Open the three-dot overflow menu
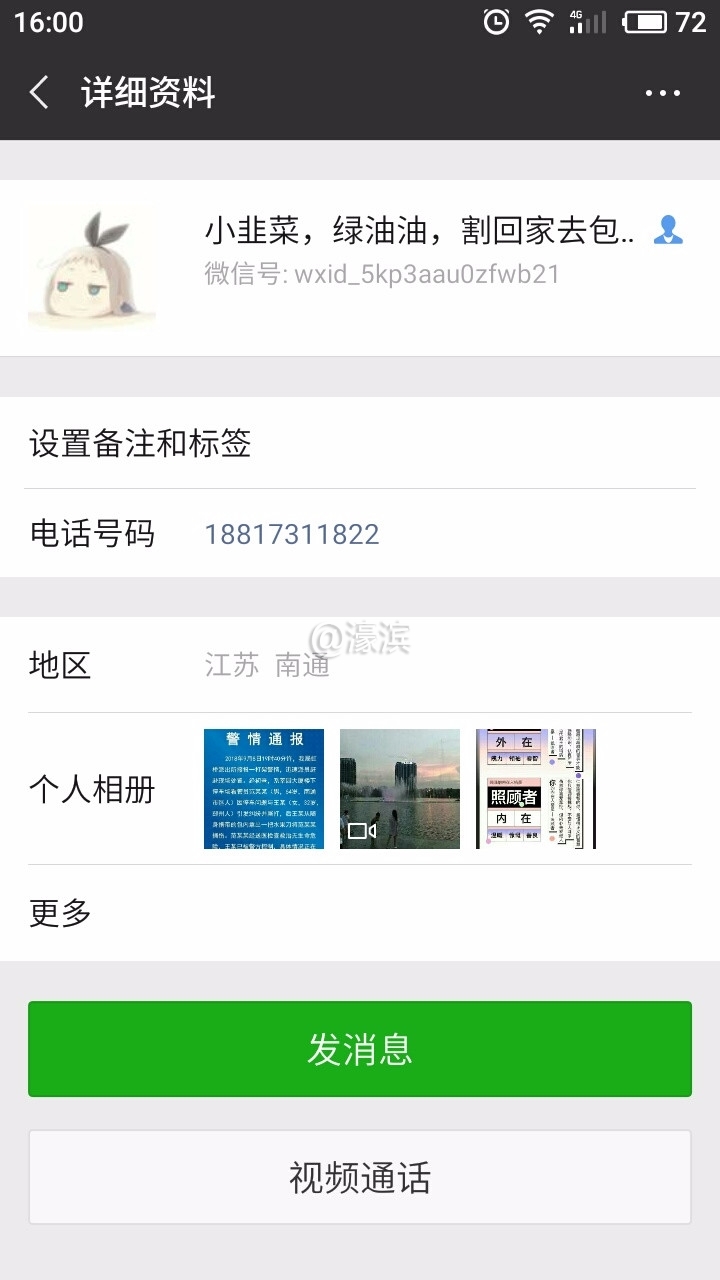The height and width of the screenshot is (1280, 720). 662,93
